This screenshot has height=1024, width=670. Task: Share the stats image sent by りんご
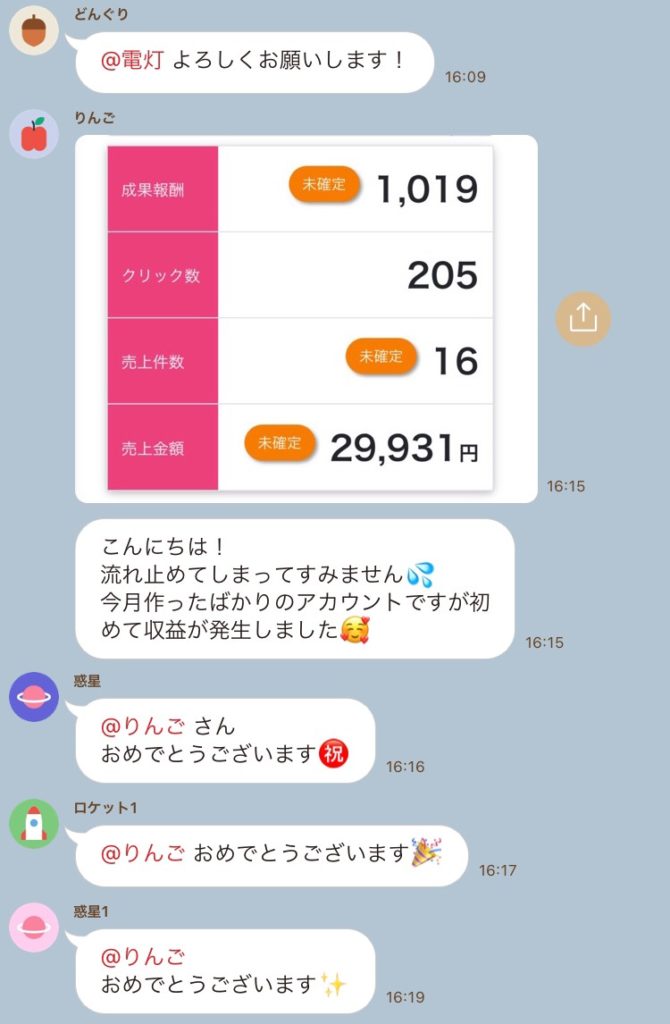[x=583, y=318]
